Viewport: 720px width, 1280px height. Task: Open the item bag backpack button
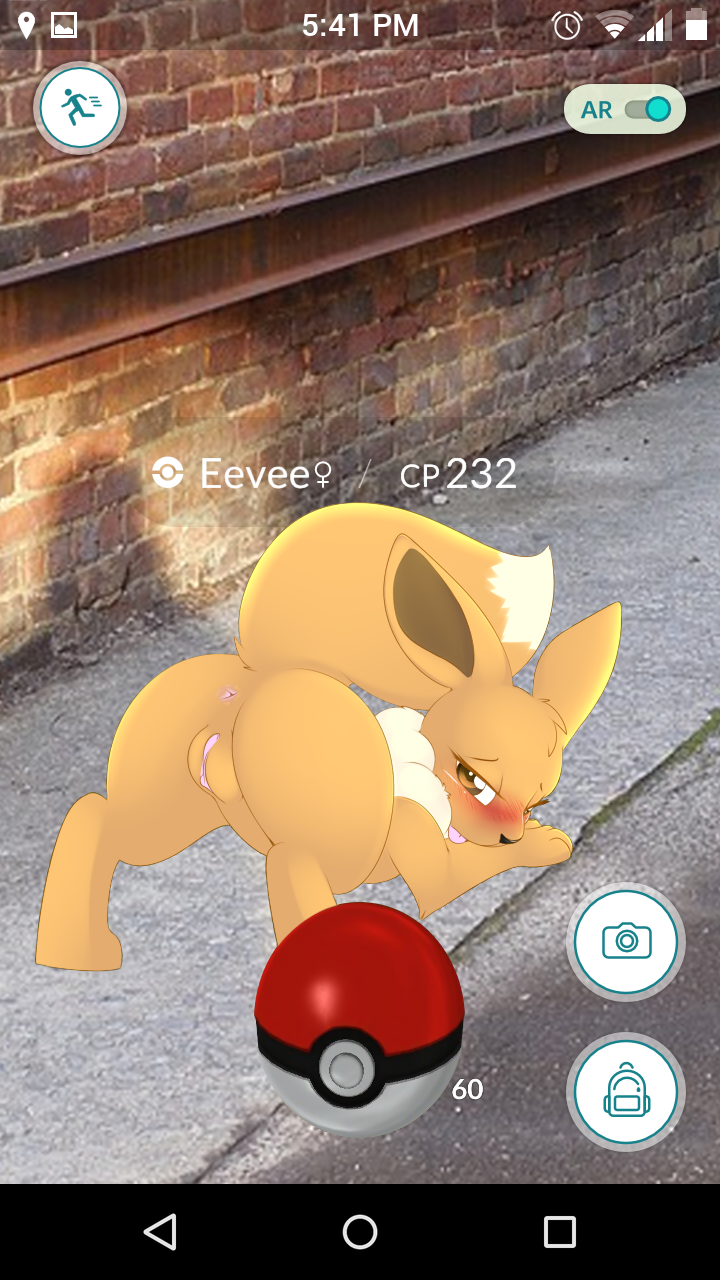(626, 1092)
